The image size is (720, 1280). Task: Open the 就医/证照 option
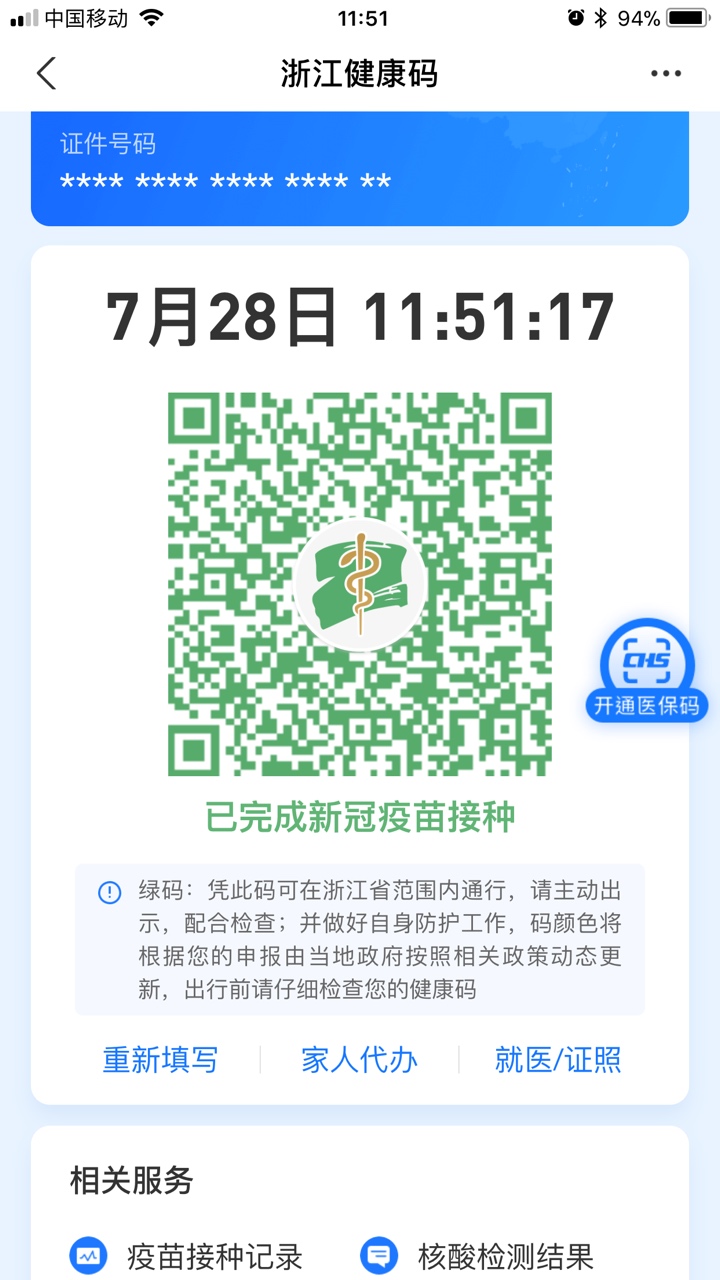click(558, 1060)
